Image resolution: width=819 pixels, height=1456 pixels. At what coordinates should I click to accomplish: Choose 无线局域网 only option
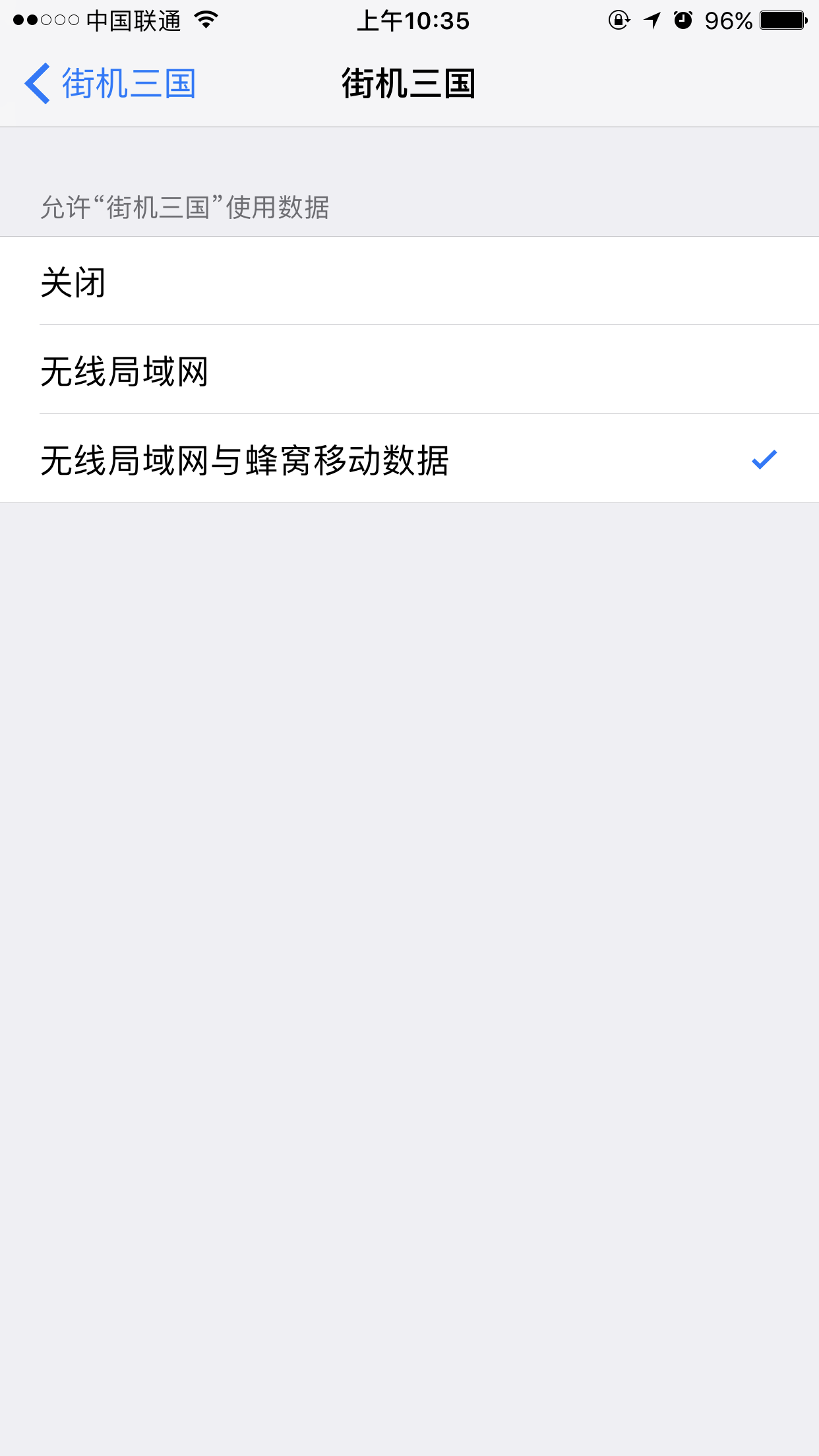(409, 371)
